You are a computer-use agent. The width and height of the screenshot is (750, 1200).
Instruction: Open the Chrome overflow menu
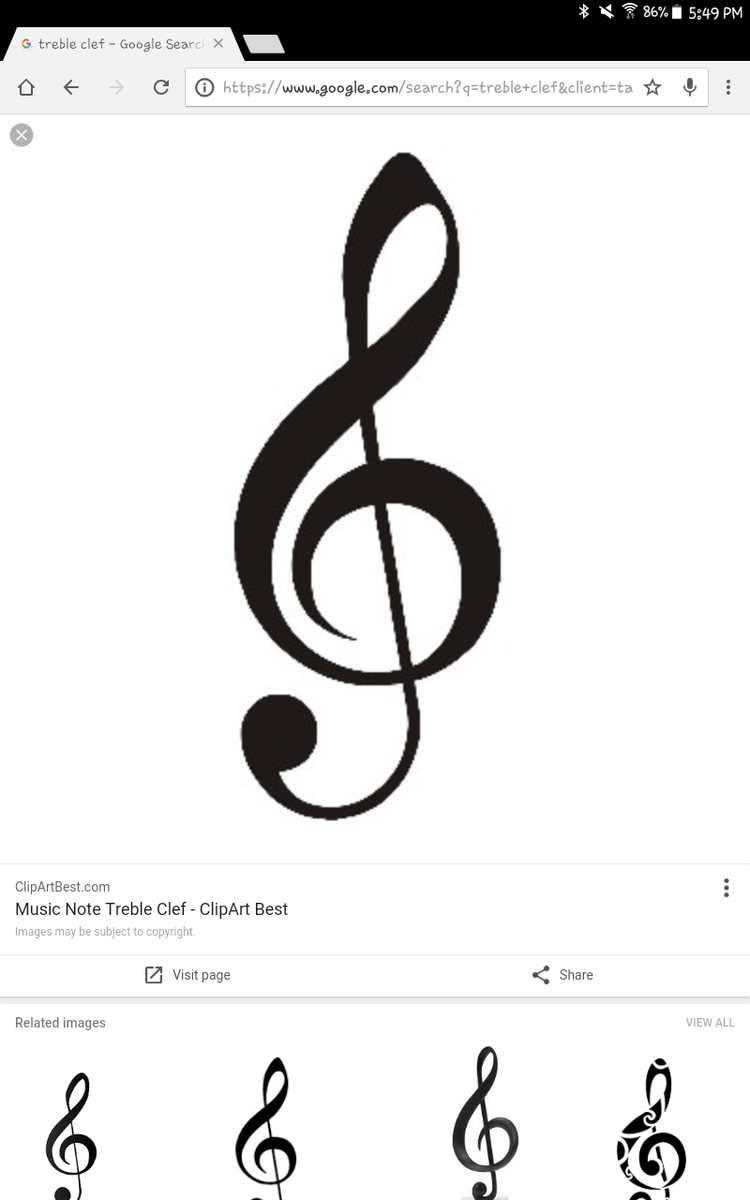click(728, 88)
